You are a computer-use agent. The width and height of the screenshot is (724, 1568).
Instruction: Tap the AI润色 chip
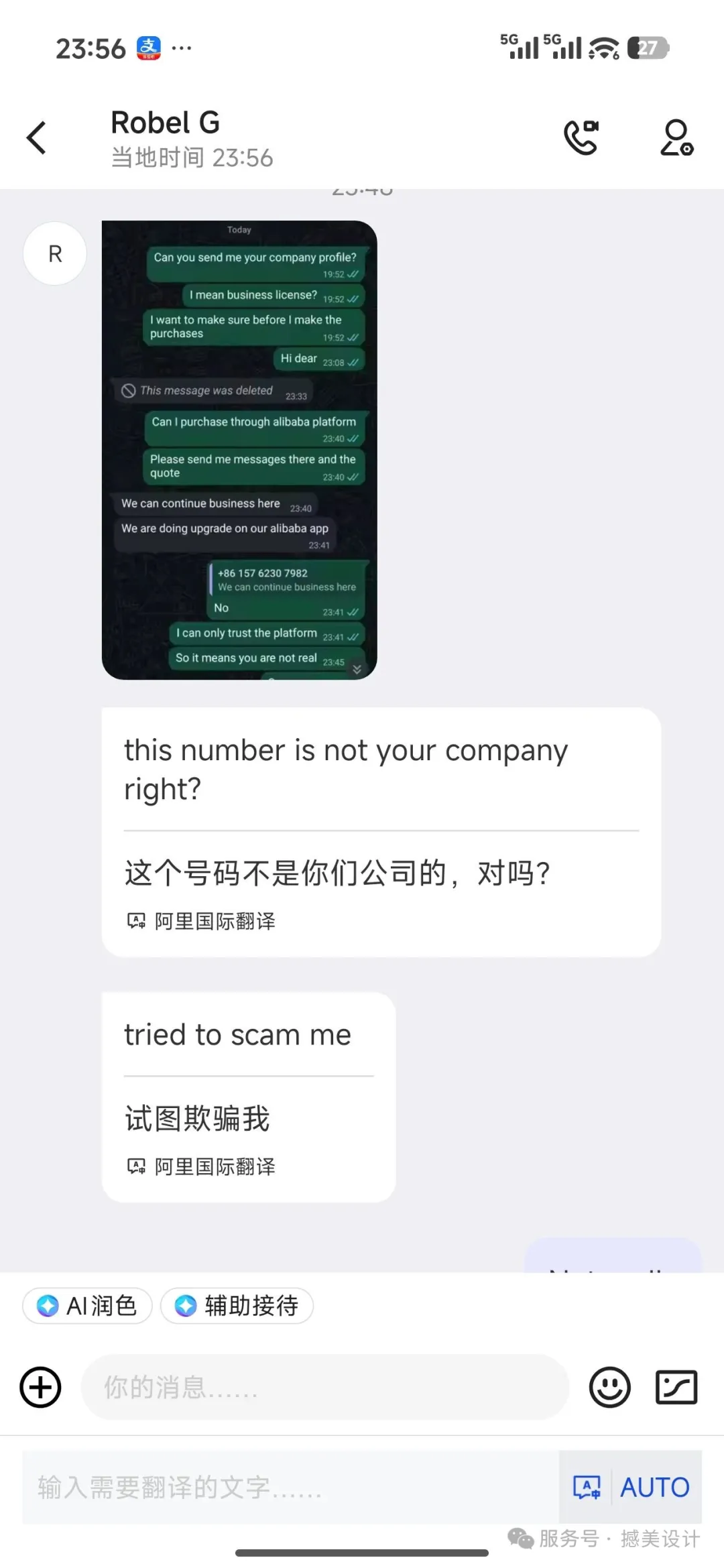88,1305
